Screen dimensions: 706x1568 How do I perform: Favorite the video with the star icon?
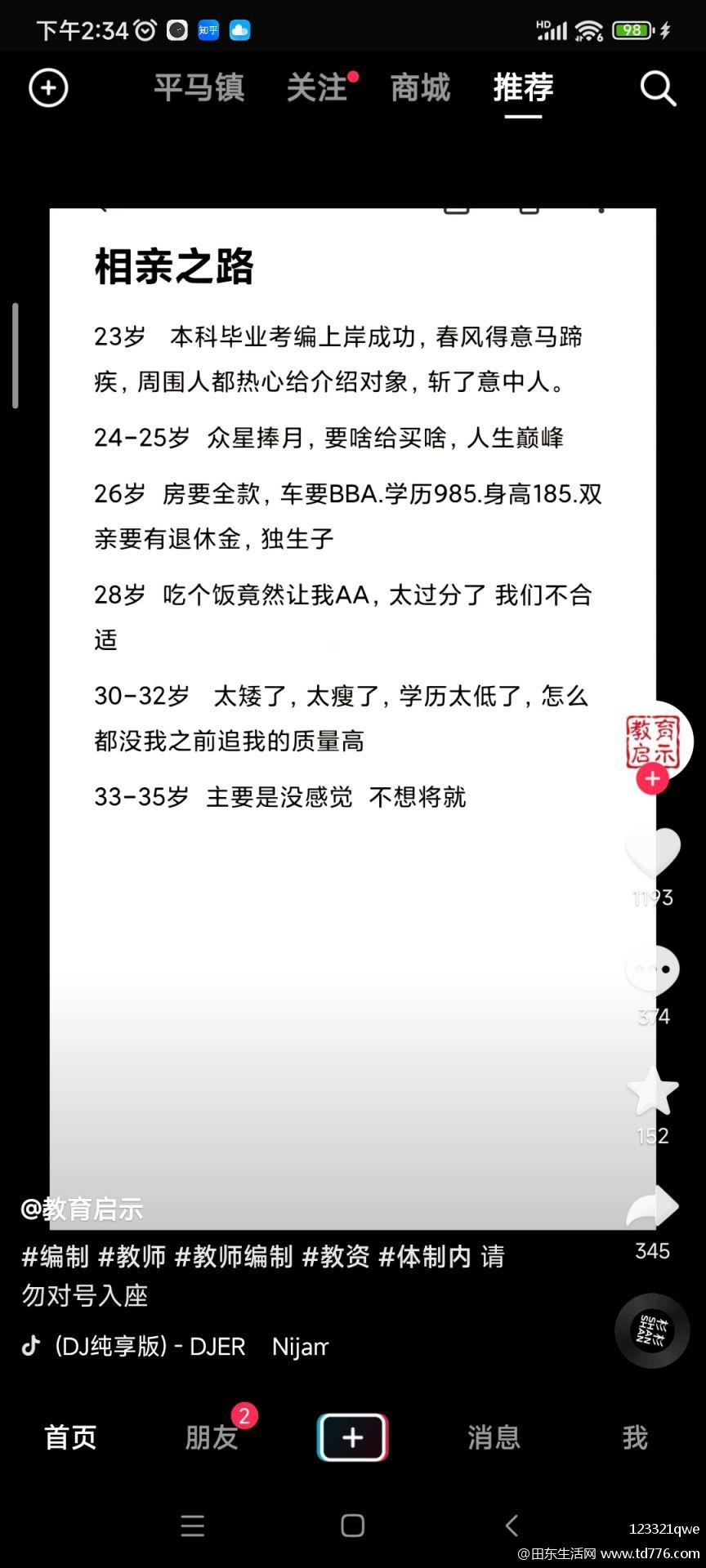pos(653,1091)
